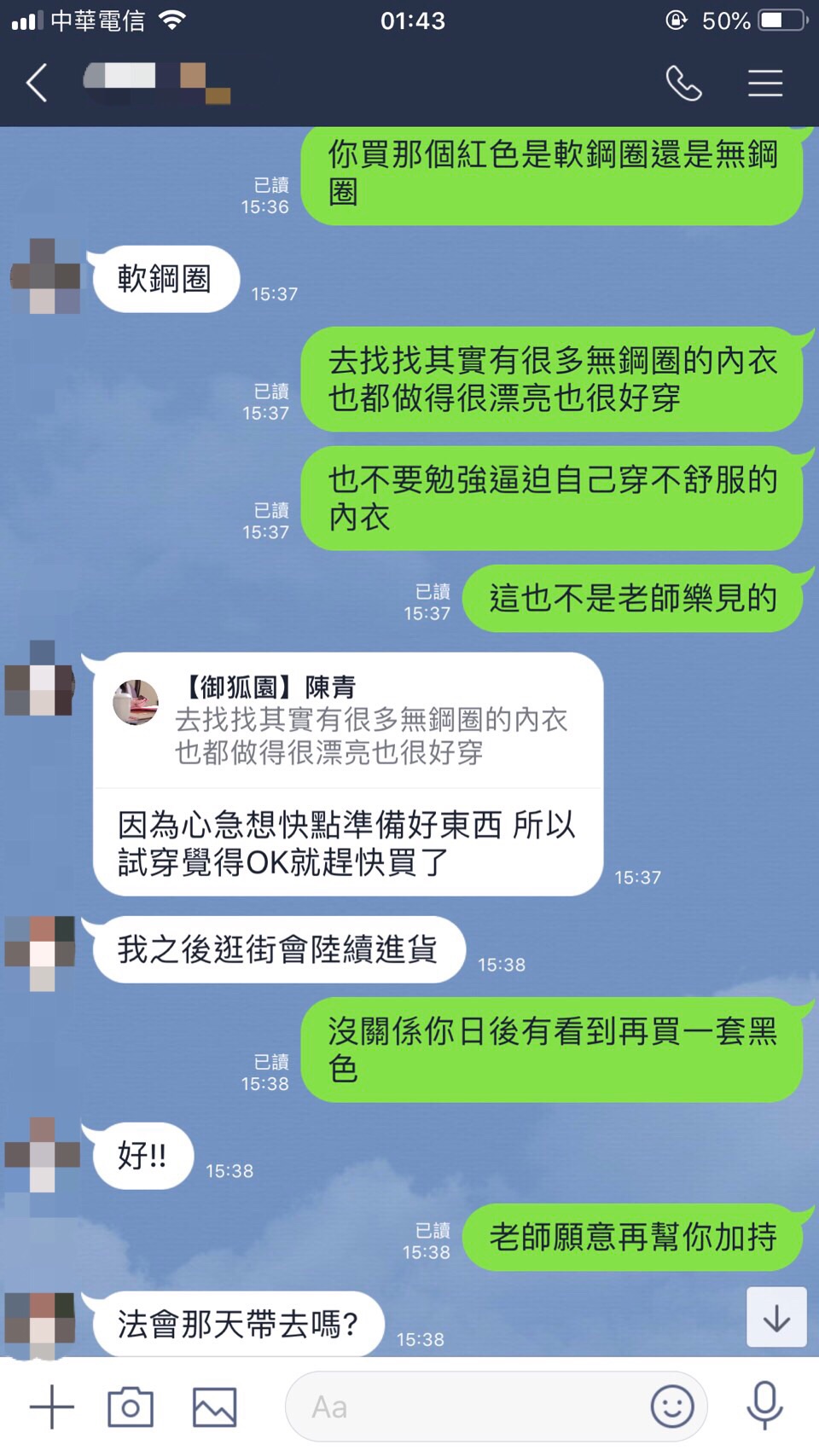This screenshot has height=1456, width=819.
Task: Open the plus attachment menu
Action: click(52, 1407)
